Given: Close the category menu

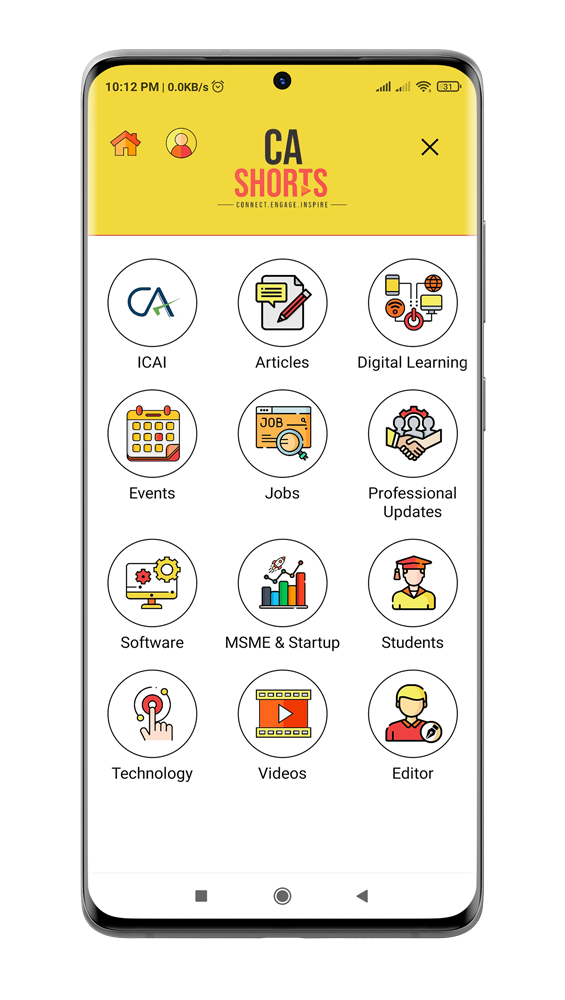Looking at the screenshot, I should [x=430, y=147].
